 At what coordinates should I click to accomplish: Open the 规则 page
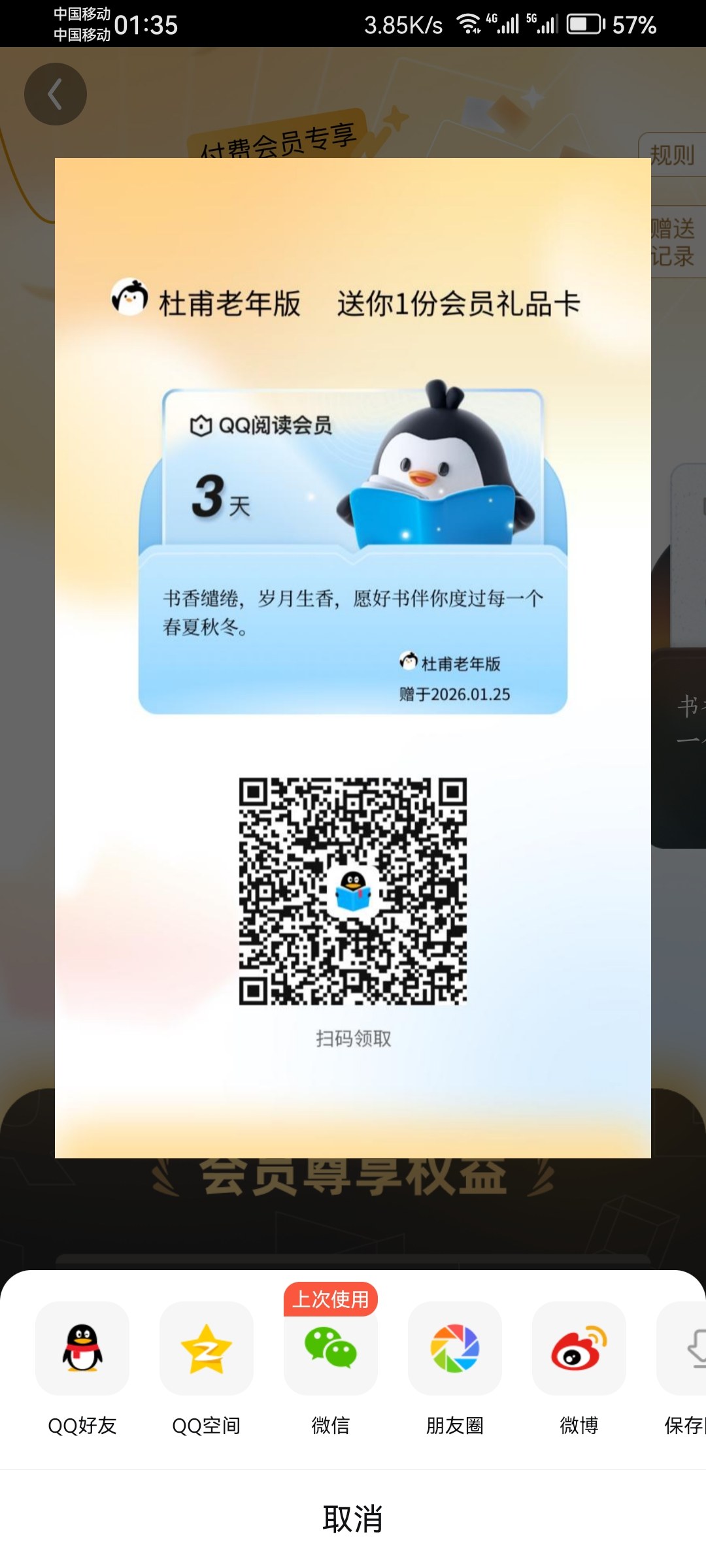(672, 155)
